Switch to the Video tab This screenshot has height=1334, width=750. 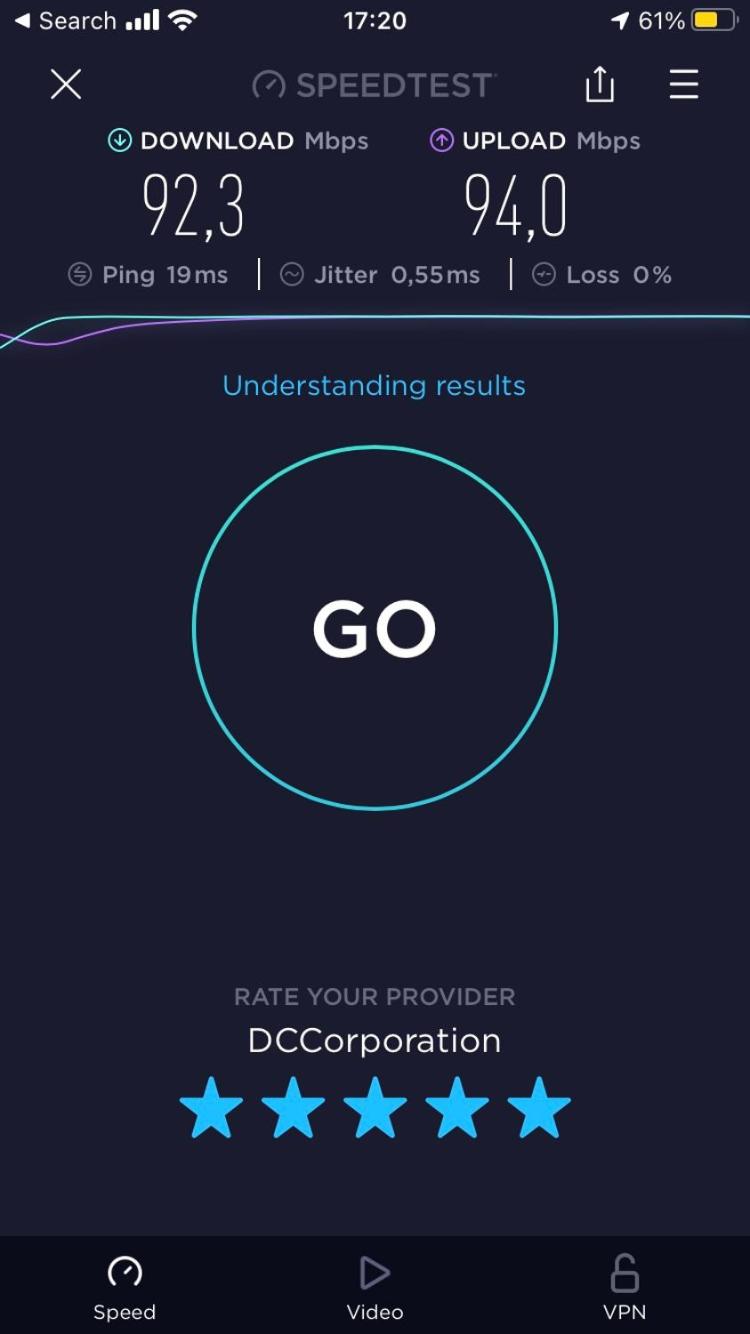click(x=375, y=1288)
